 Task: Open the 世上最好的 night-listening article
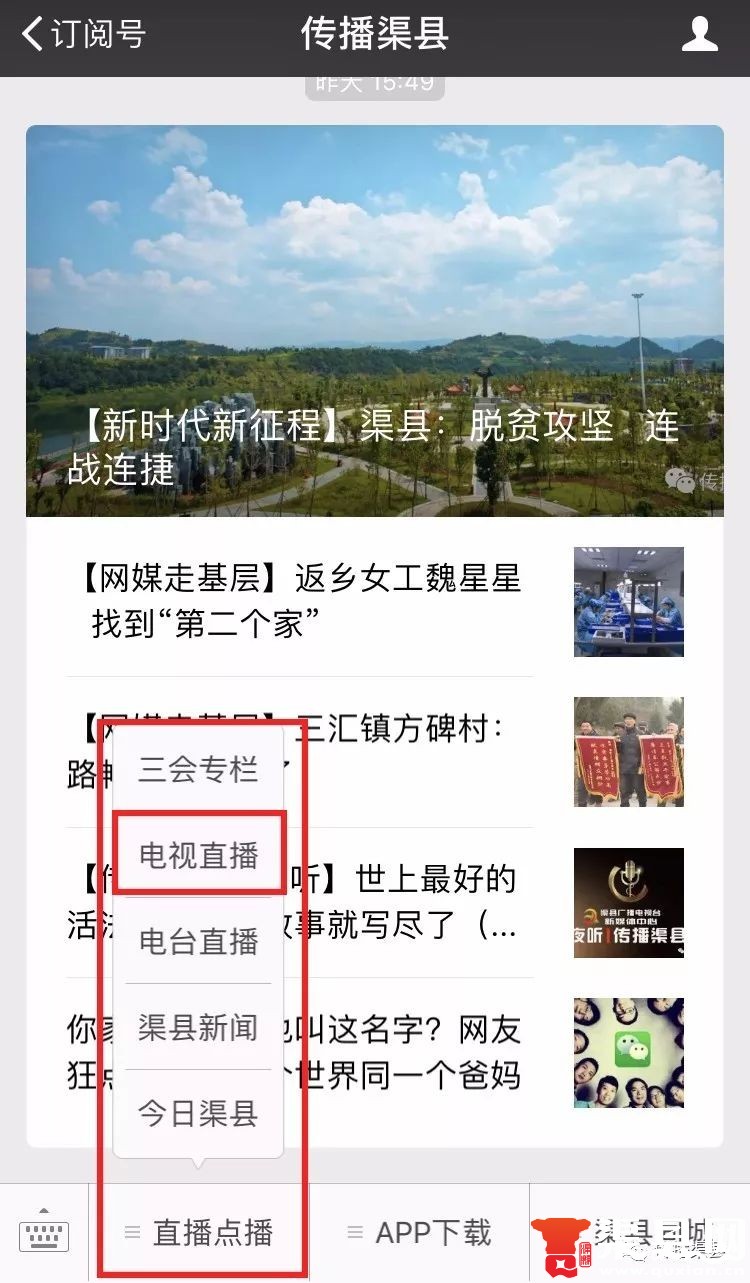[420, 902]
